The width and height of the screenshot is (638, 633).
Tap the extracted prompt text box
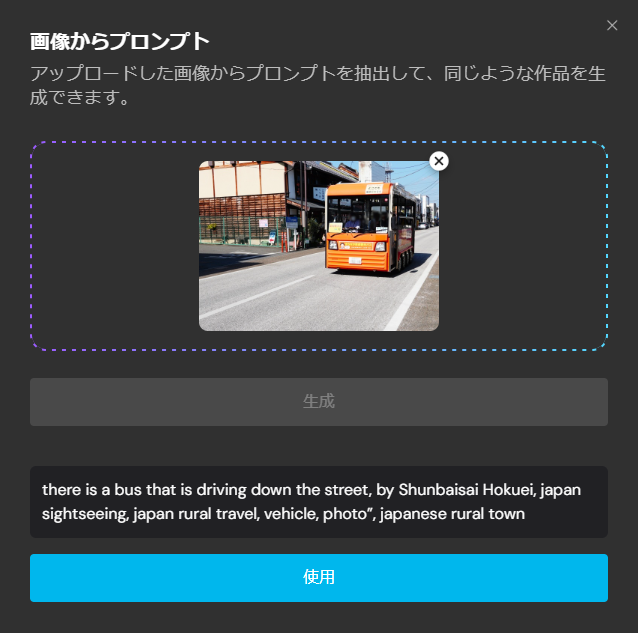(319, 502)
